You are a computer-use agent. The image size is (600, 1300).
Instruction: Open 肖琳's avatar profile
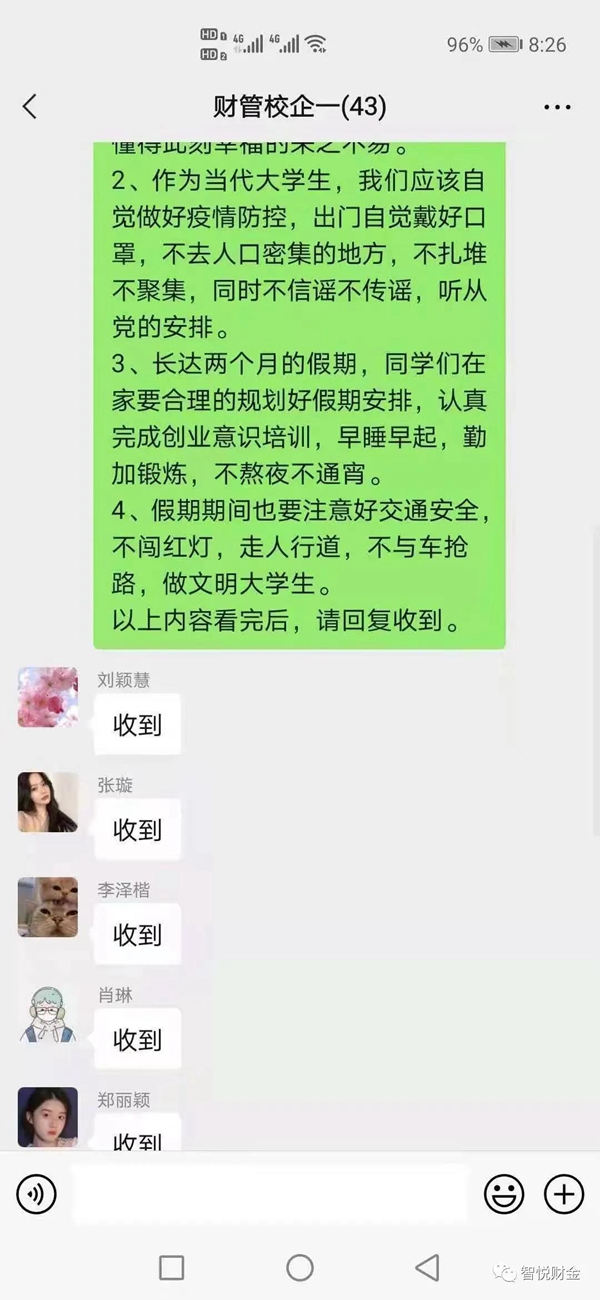click(47, 1012)
